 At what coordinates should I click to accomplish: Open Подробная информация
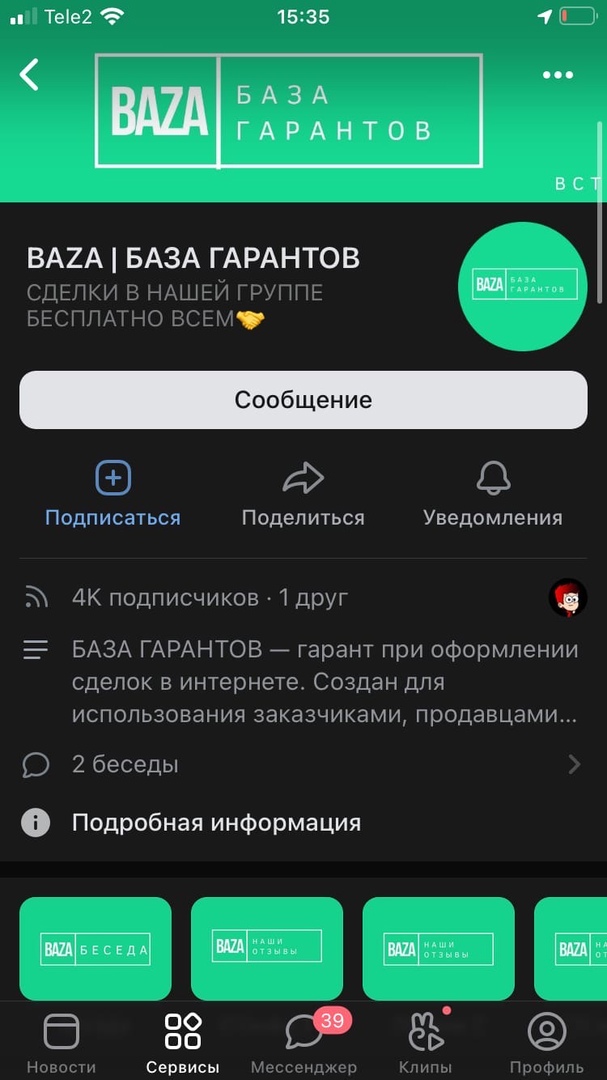(x=215, y=823)
